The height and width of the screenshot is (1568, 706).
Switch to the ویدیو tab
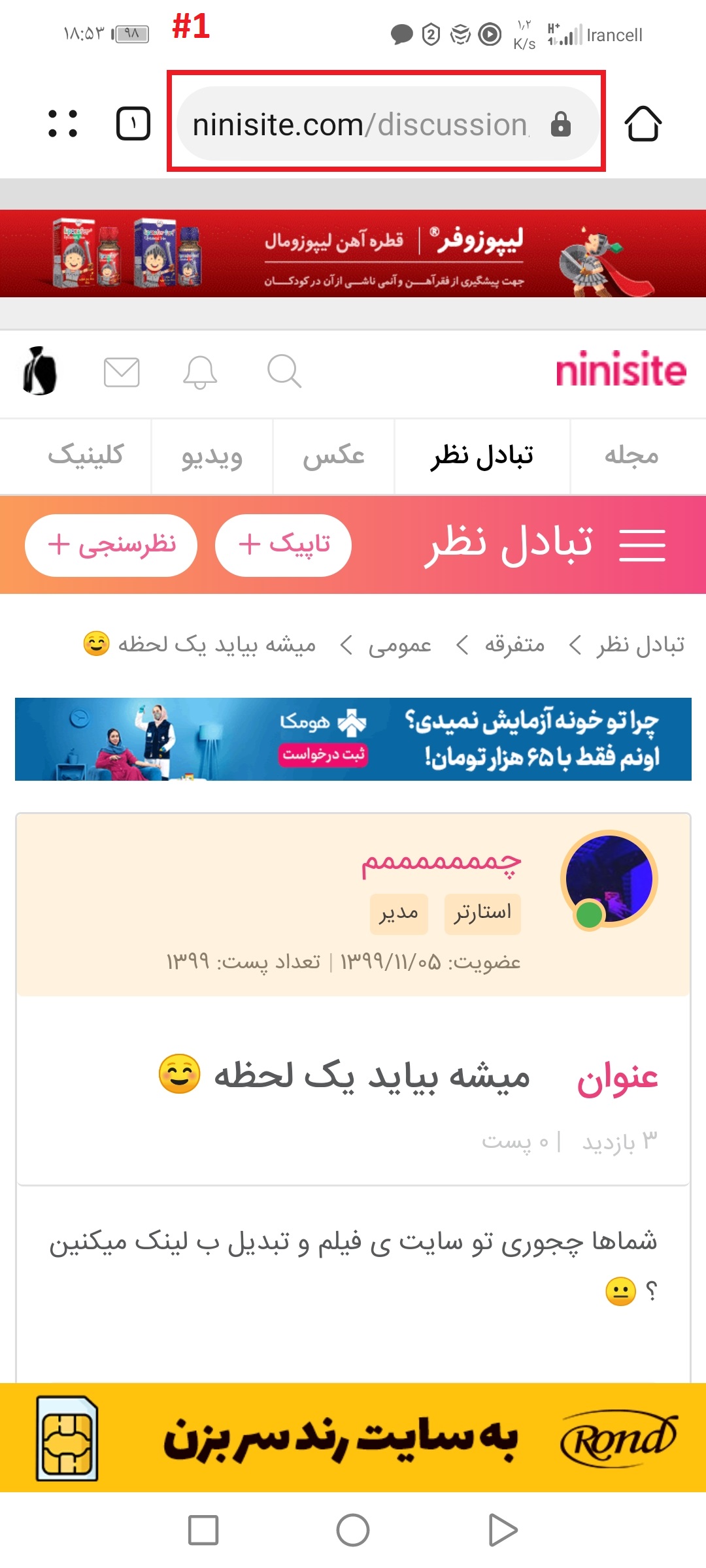(212, 455)
